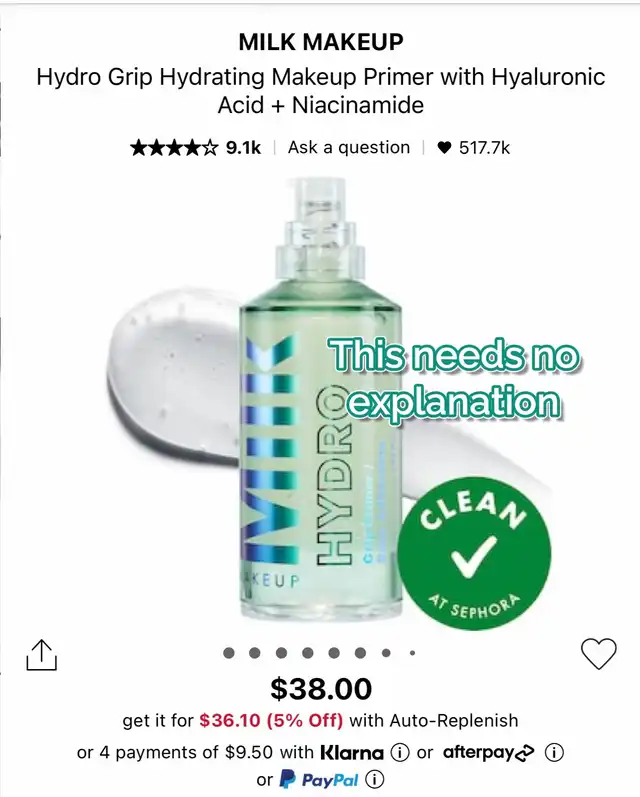This screenshot has width=640, height=797.
Task: Open Ask a question
Action: pos(349,147)
